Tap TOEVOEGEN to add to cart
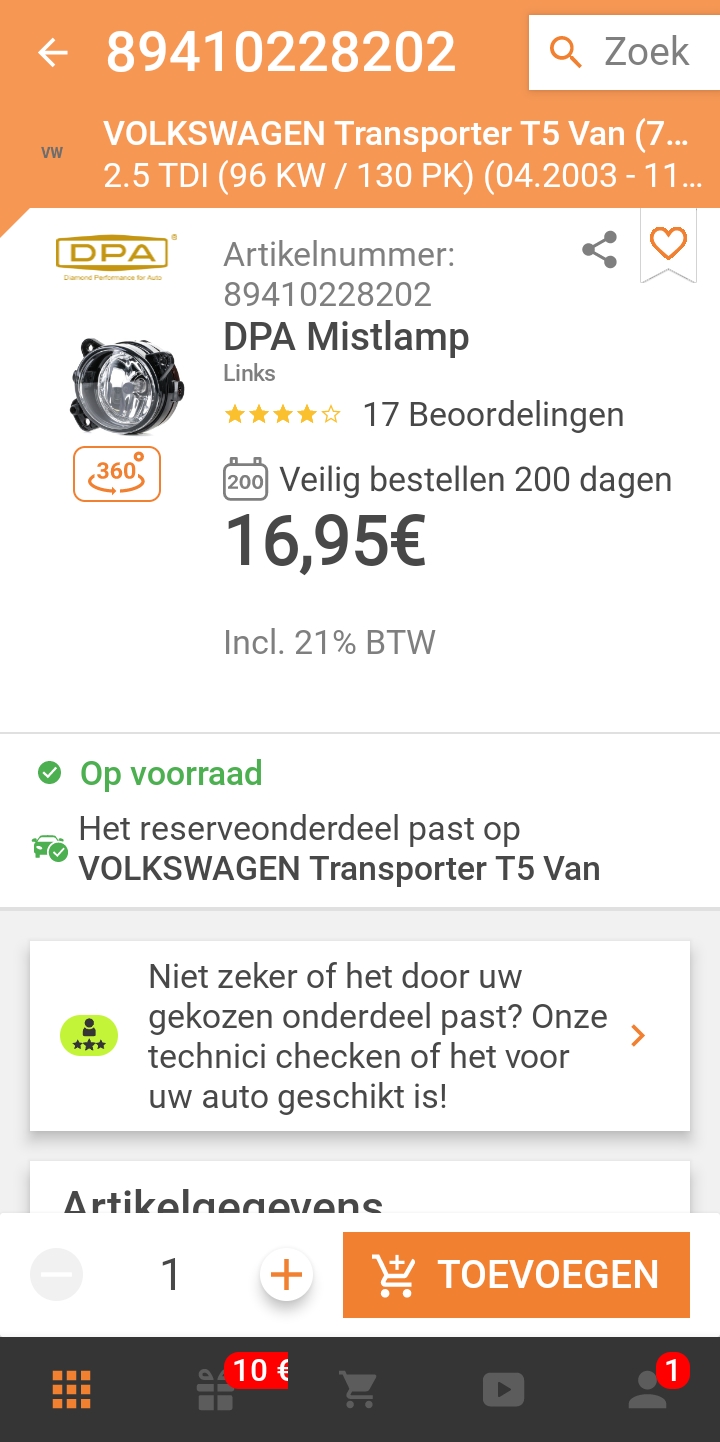This screenshot has width=720, height=1442. tap(516, 1275)
